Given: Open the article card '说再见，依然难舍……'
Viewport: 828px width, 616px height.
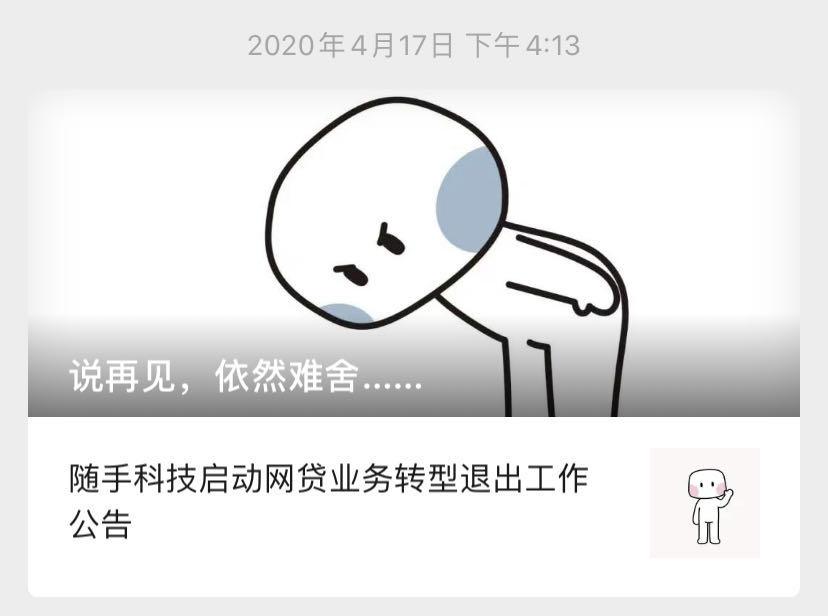Looking at the screenshot, I should [x=413, y=255].
